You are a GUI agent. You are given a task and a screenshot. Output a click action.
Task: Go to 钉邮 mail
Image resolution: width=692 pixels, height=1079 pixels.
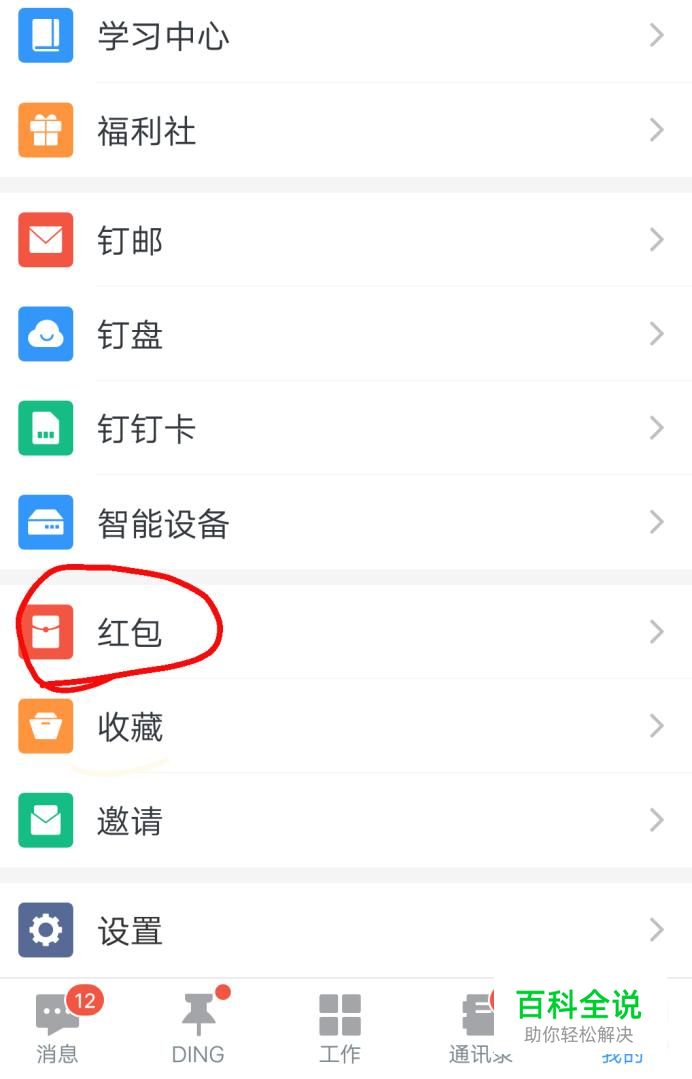pyautogui.click(x=346, y=240)
